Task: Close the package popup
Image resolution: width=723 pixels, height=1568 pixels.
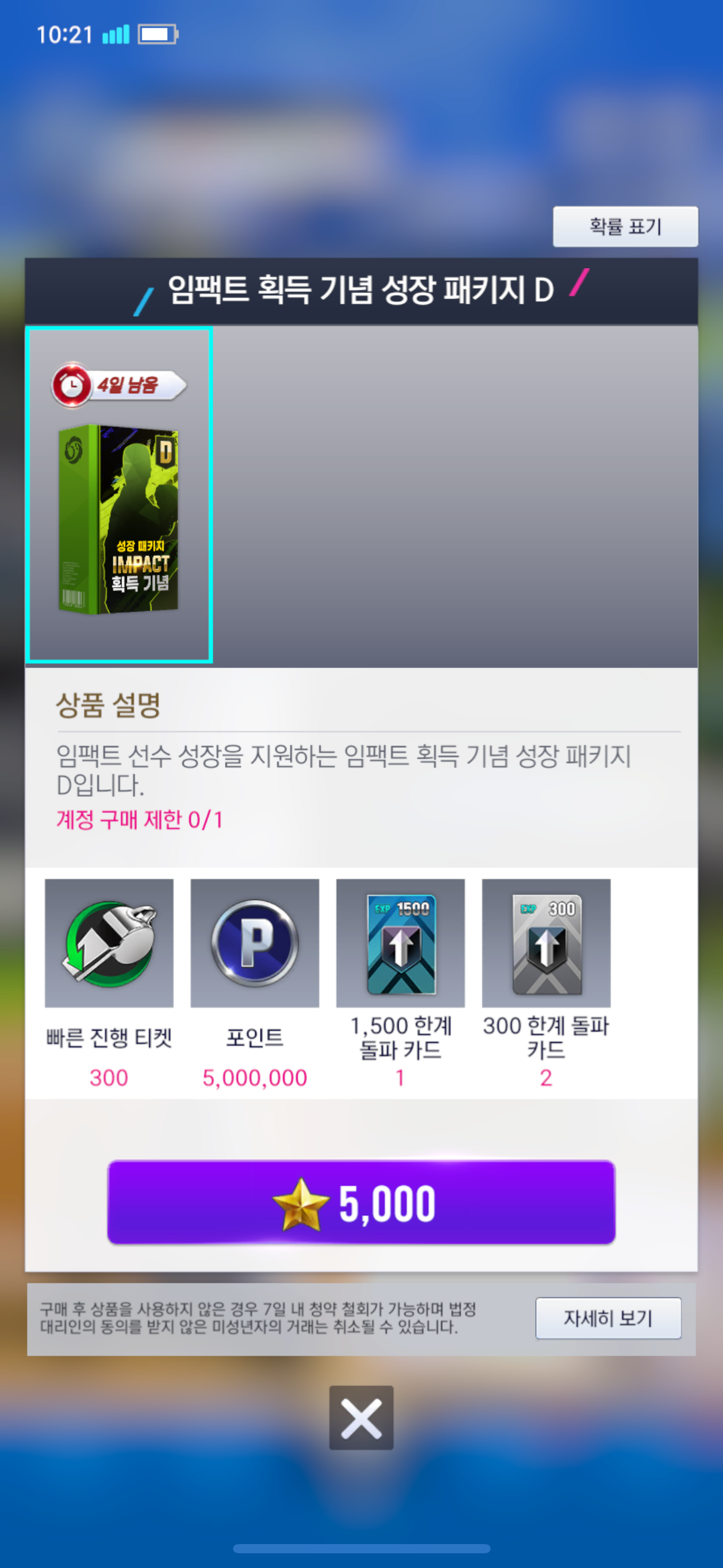Action: tap(361, 1417)
